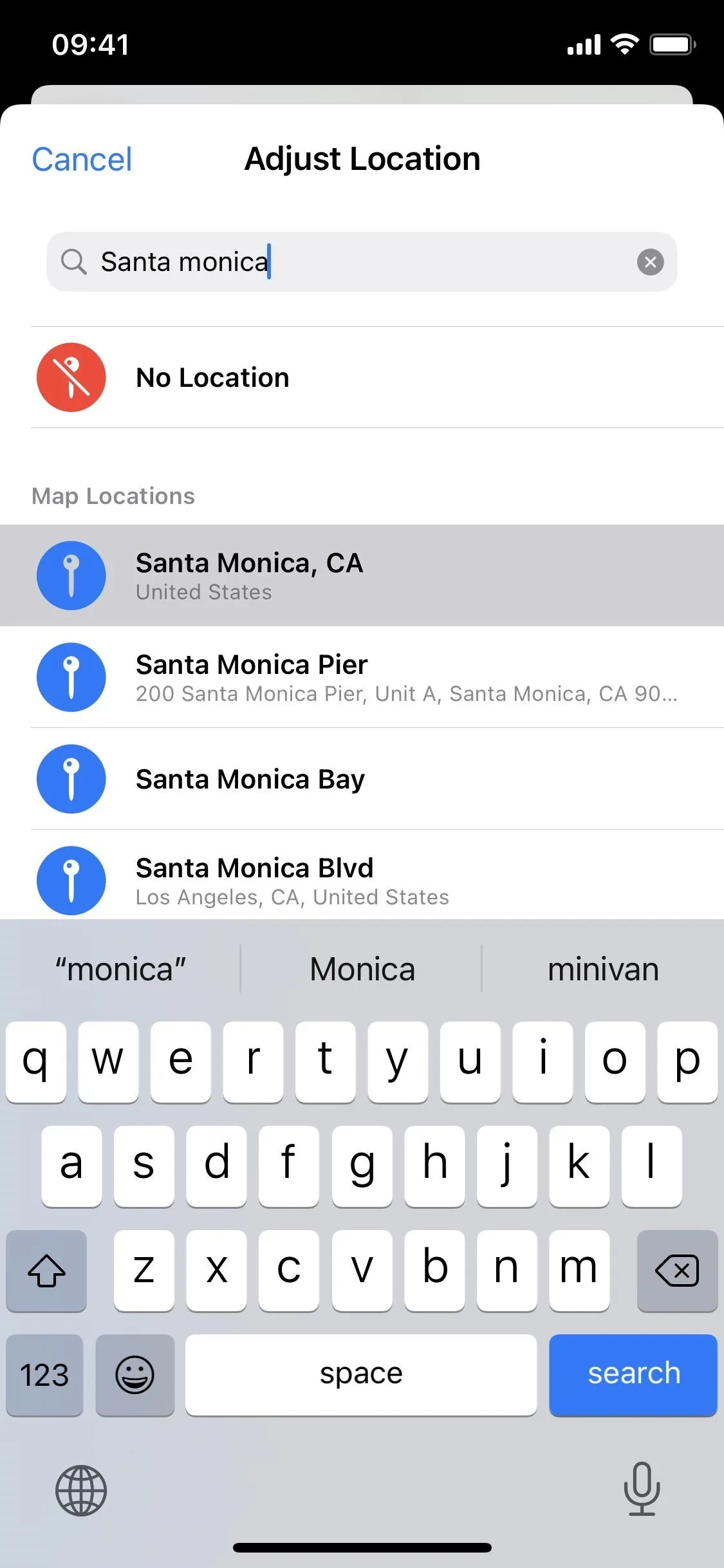Screen dimensions: 724x1568
Task: Clear the search field text
Action: pyautogui.click(x=650, y=262)
